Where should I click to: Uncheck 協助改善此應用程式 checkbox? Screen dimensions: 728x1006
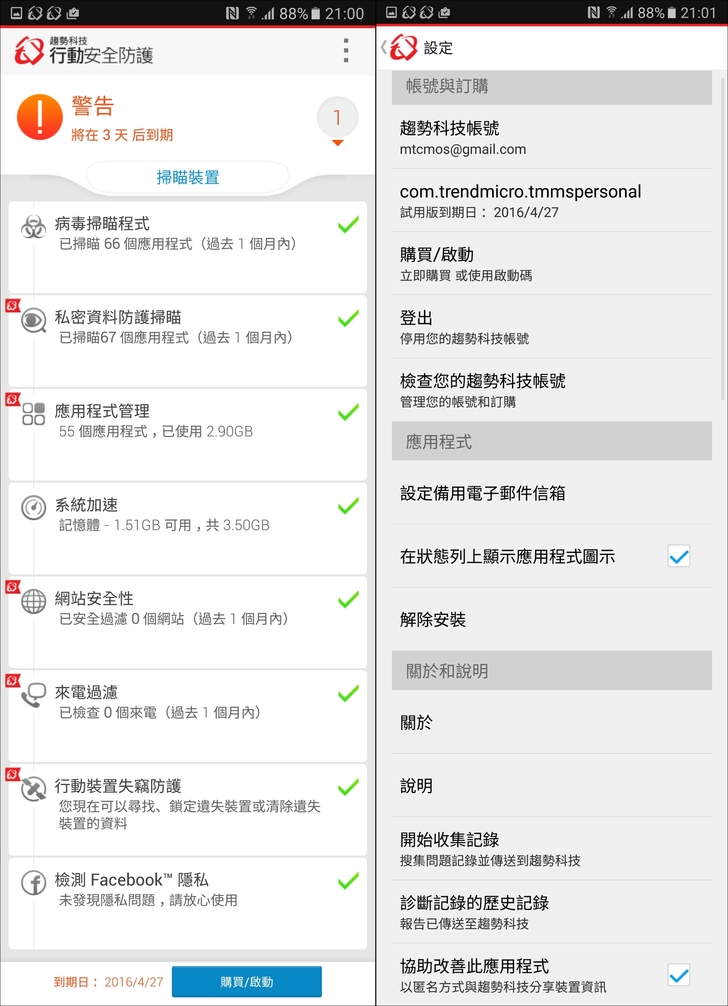point(678,974)
